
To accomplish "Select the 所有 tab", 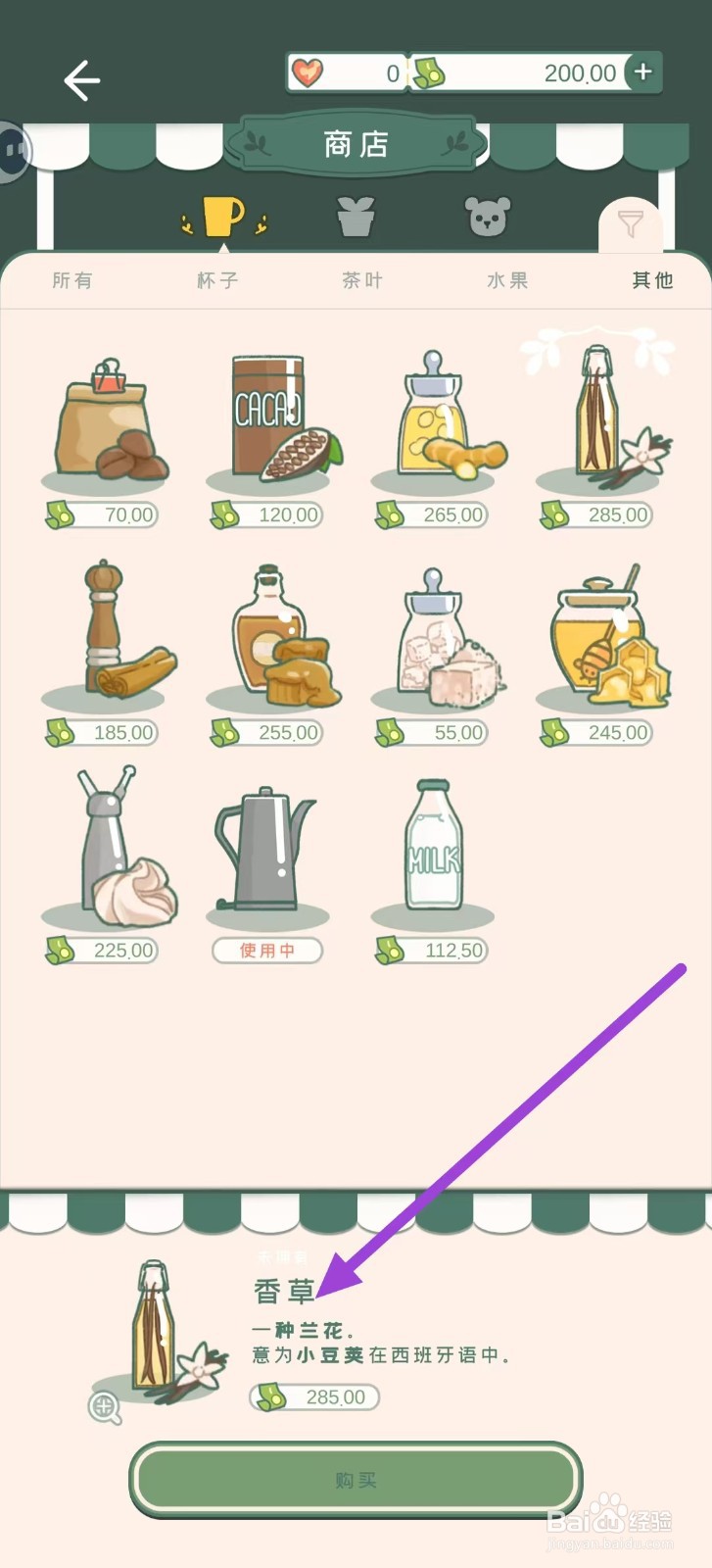I will coord(72,280).
